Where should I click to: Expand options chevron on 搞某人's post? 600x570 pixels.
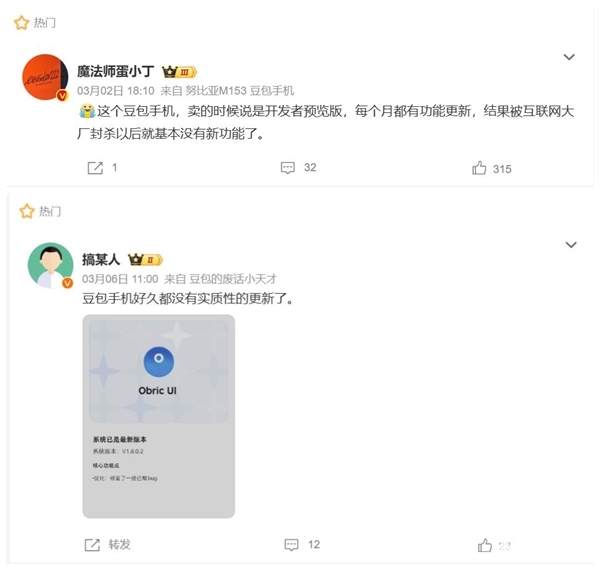(x=571, y=245)
